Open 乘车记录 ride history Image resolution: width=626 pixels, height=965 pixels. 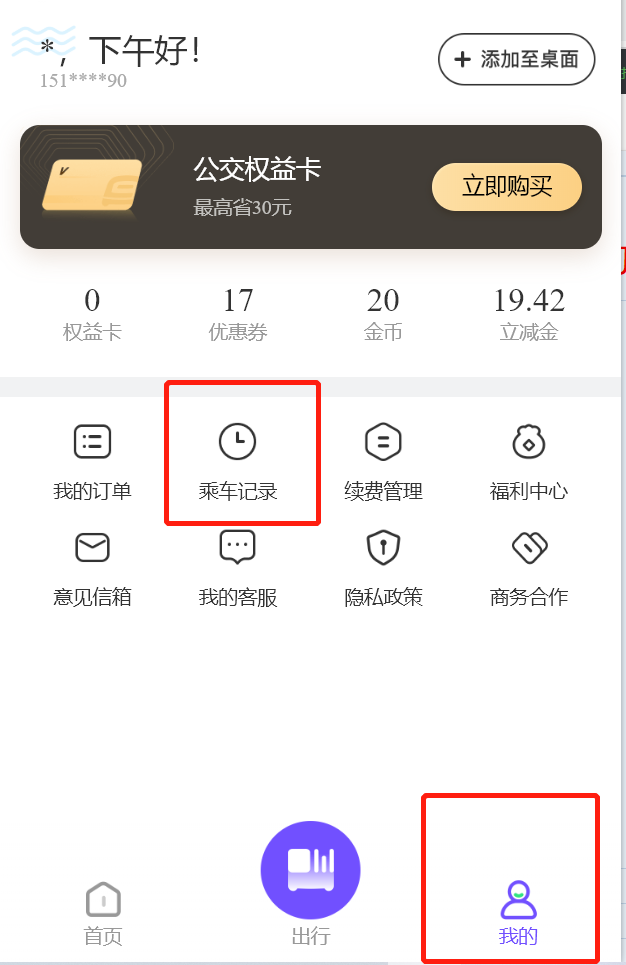pos(238,460)
